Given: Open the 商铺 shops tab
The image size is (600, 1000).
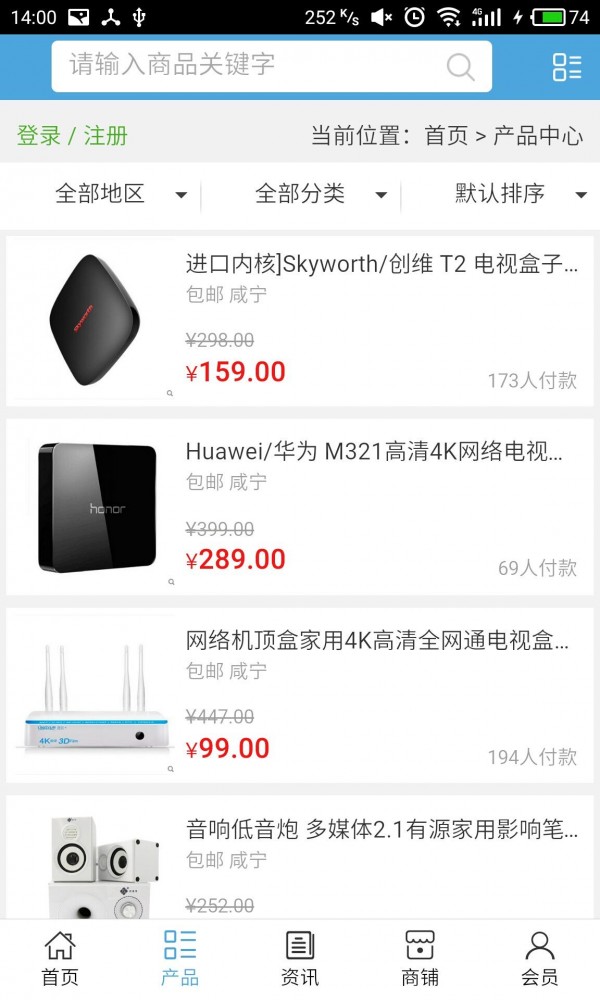Looking at the screenshot, I should (x=420, y=958).
